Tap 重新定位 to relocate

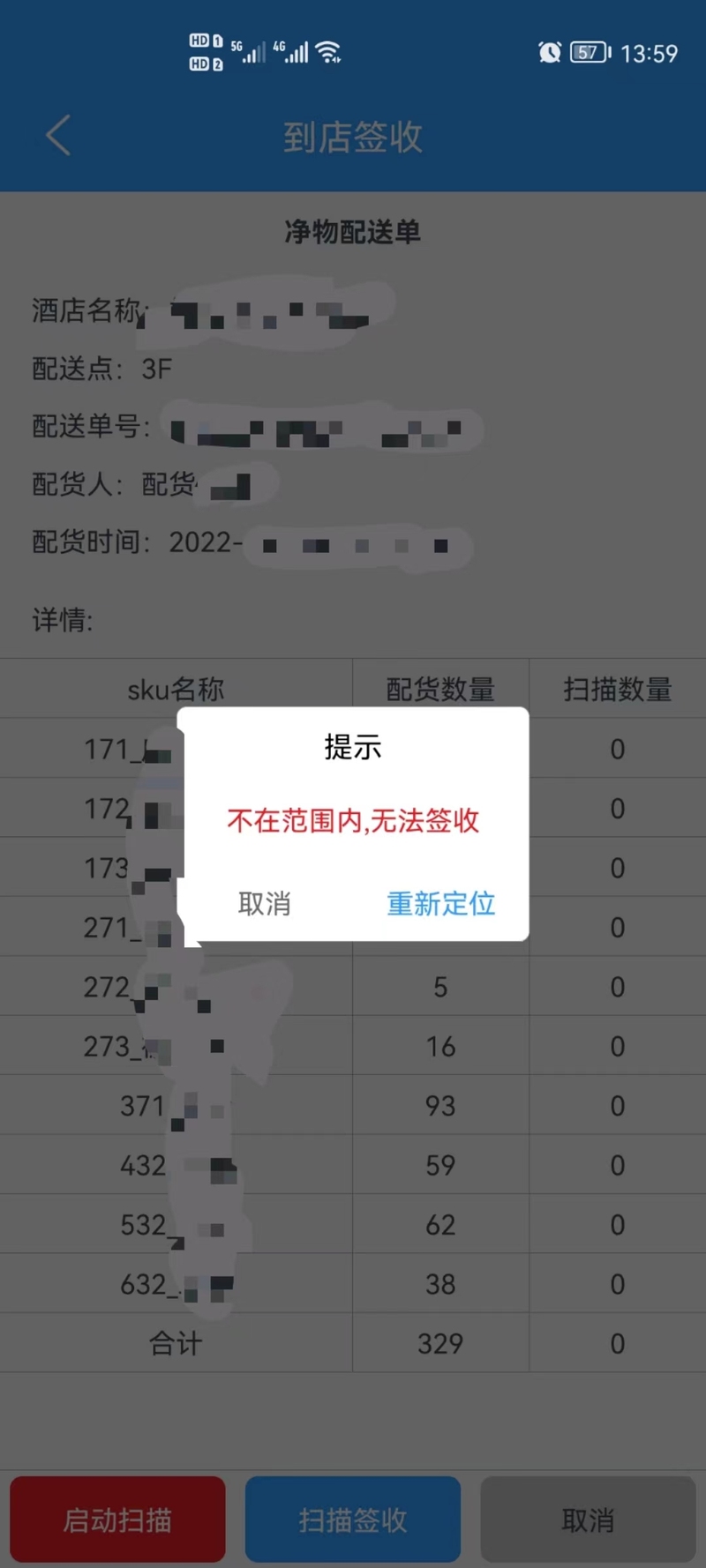click(x=440, y=903)
